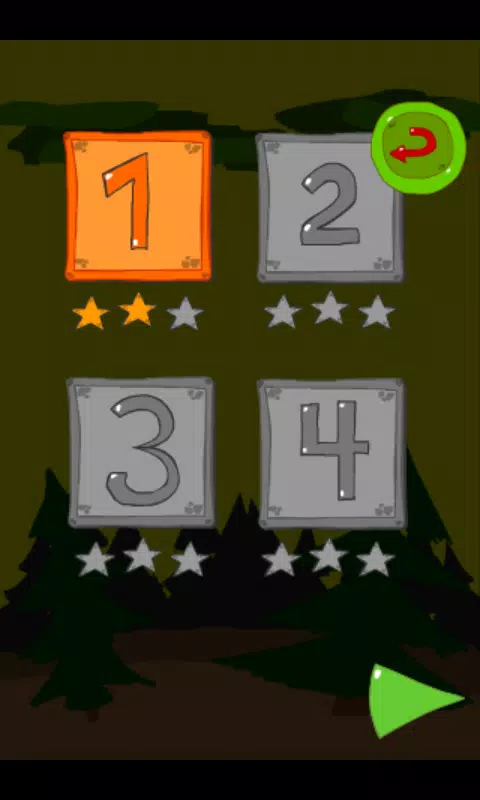Pick the level 4 tile
The height and width of the screenshot is (800, 480).
tap(332, 453)
